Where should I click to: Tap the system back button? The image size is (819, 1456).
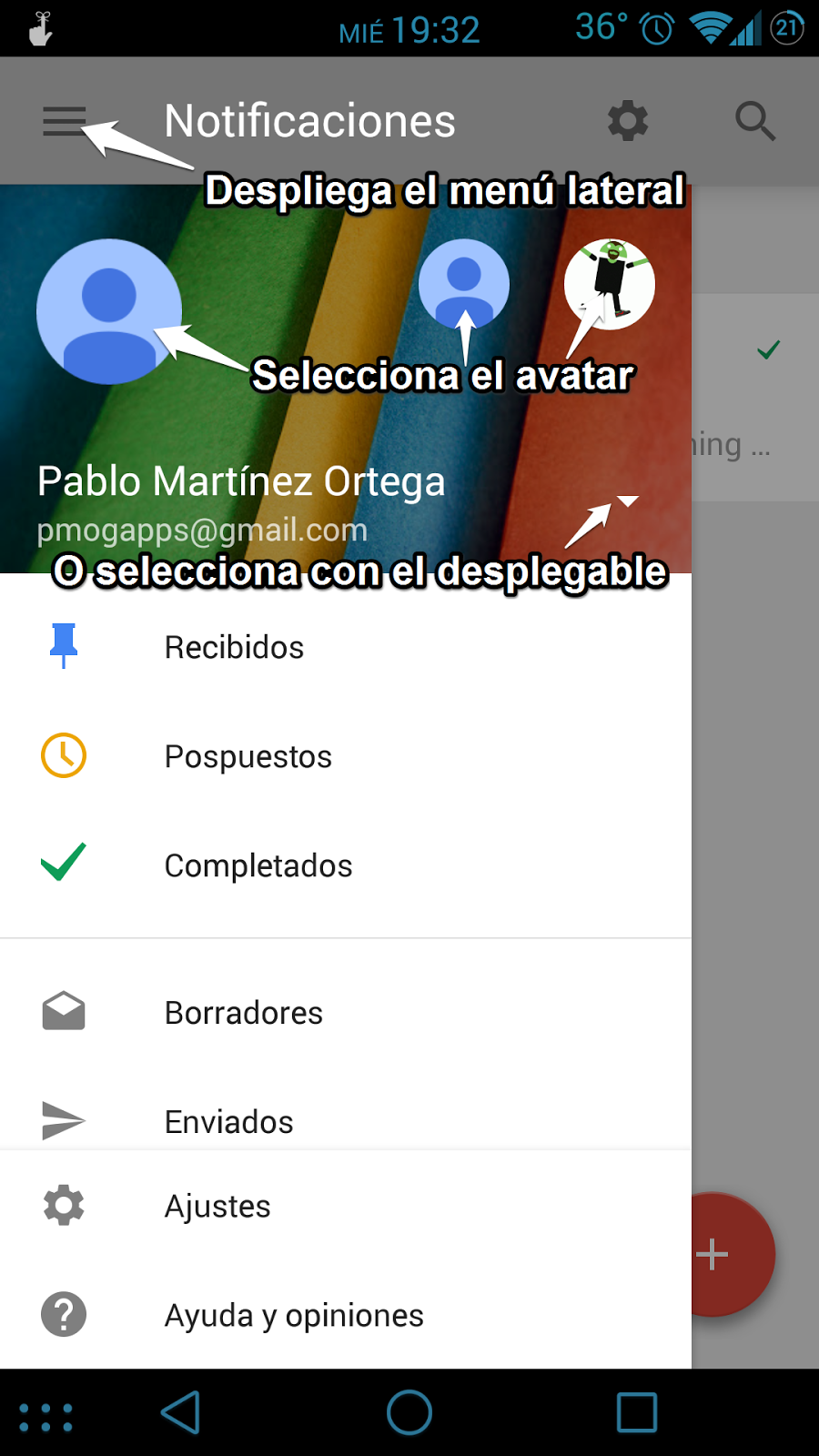(x=181, y=1413)
